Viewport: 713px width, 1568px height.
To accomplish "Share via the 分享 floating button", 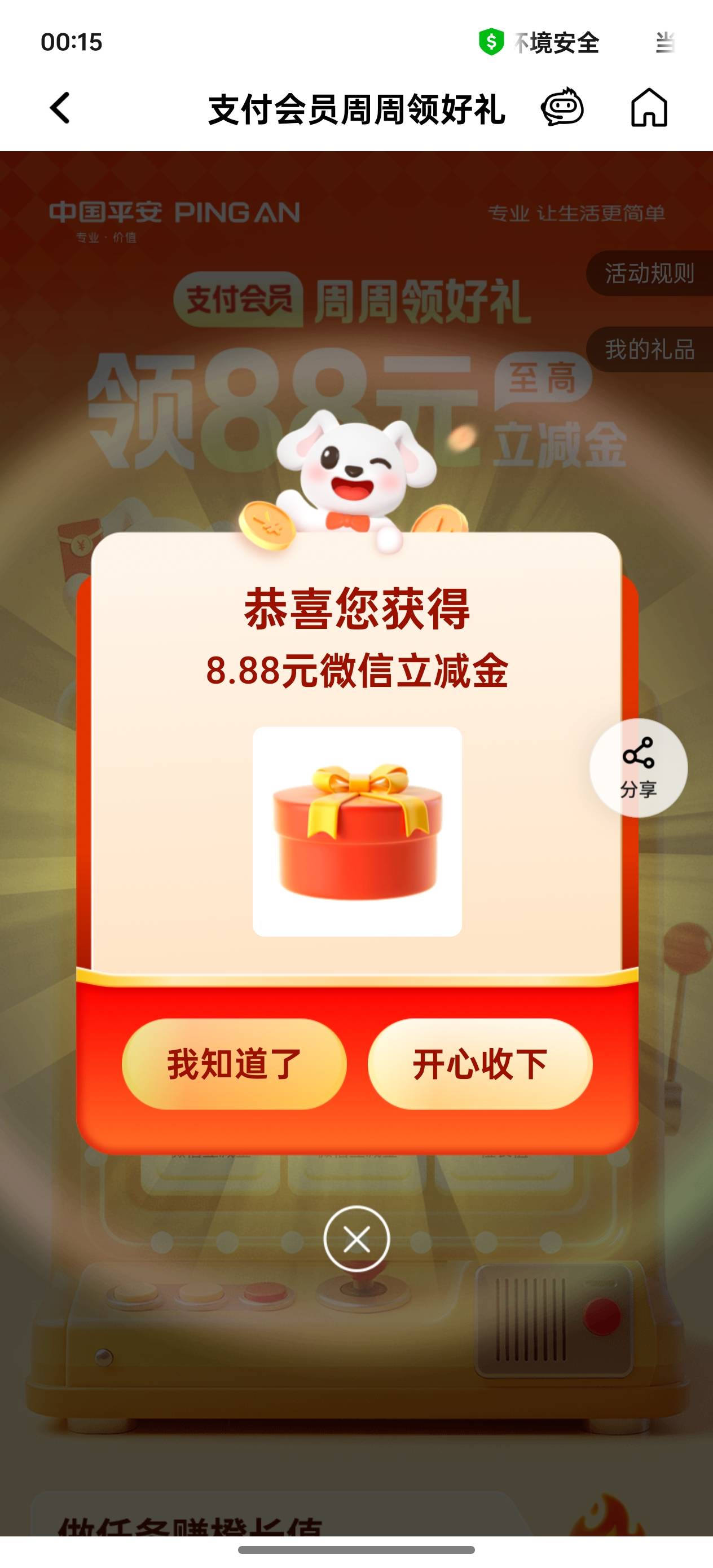I will tap(638, 768).
